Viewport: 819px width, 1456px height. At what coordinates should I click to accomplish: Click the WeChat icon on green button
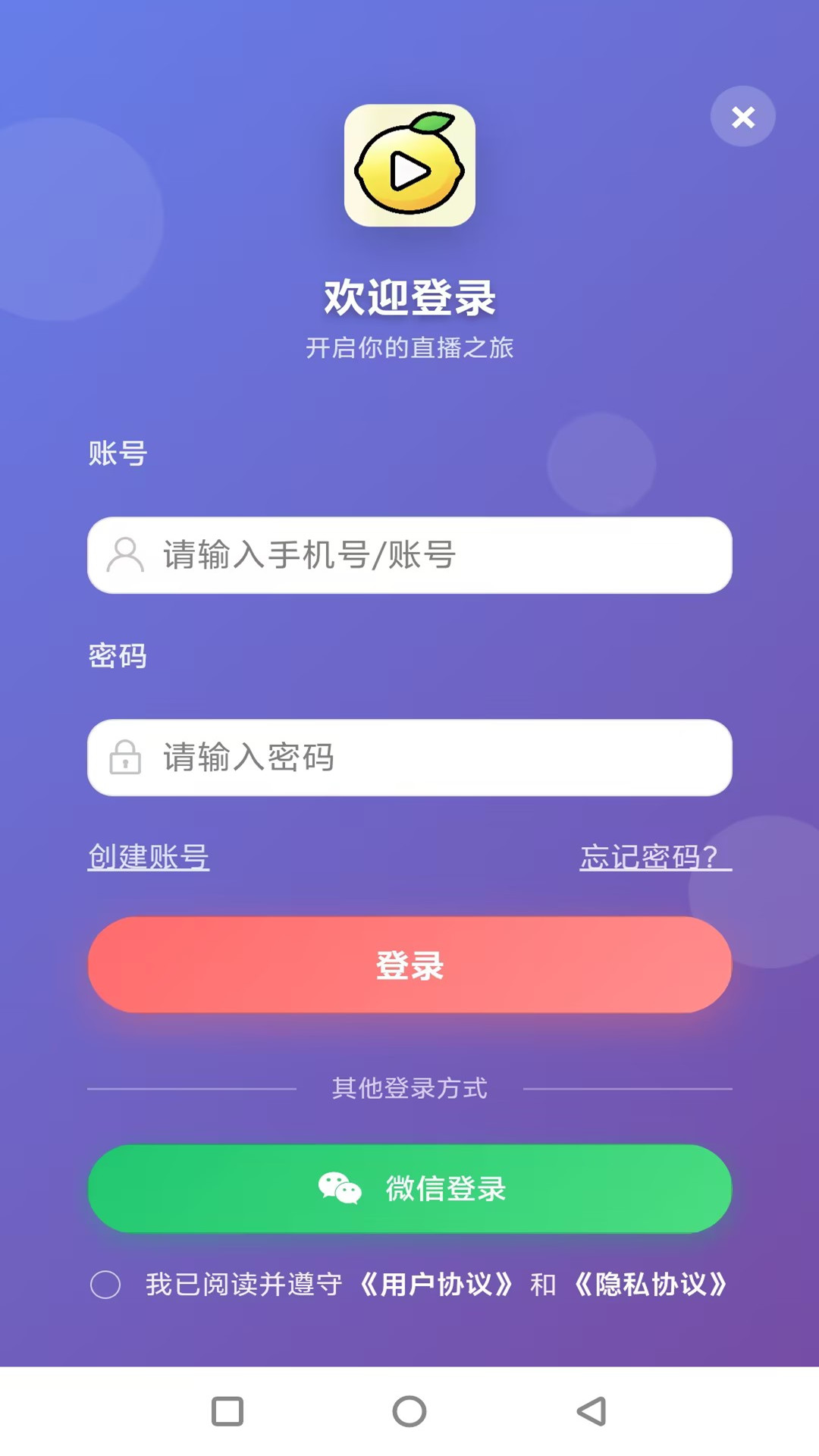point(340,1189)
